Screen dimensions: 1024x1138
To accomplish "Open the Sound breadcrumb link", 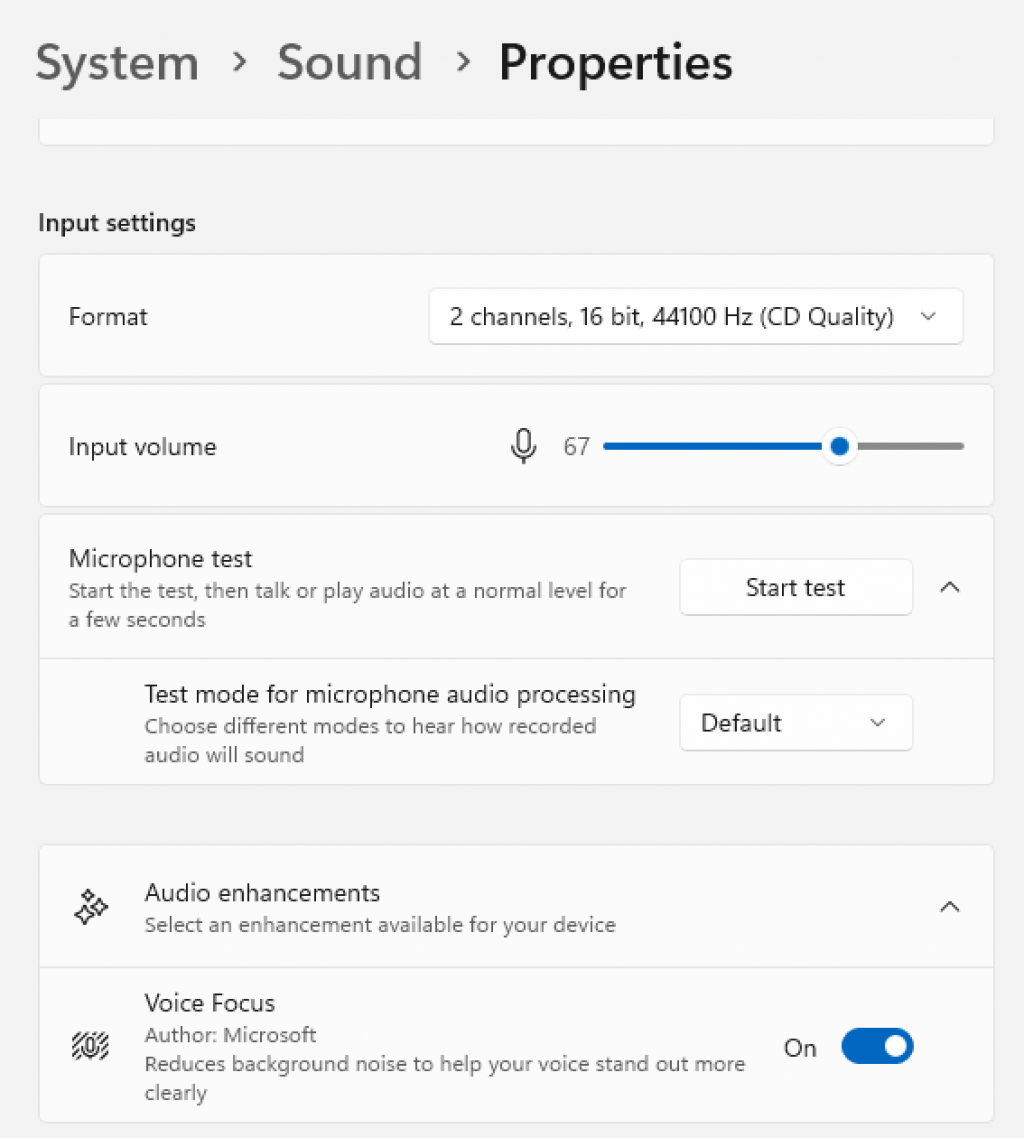I will coord(349,62).
